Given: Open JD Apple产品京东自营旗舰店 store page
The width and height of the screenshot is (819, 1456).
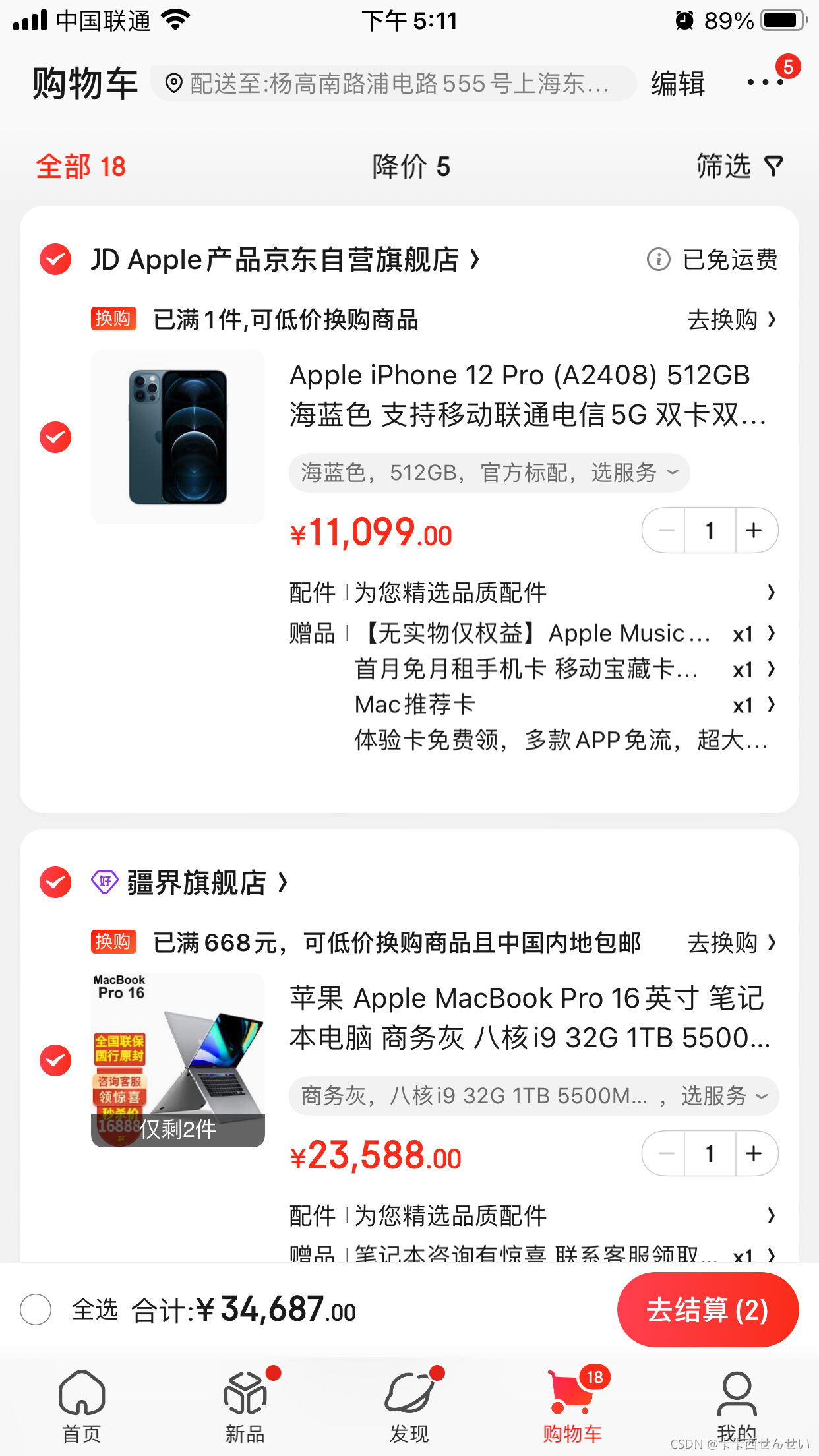Looking at the screenshot, I should [284, 260].
